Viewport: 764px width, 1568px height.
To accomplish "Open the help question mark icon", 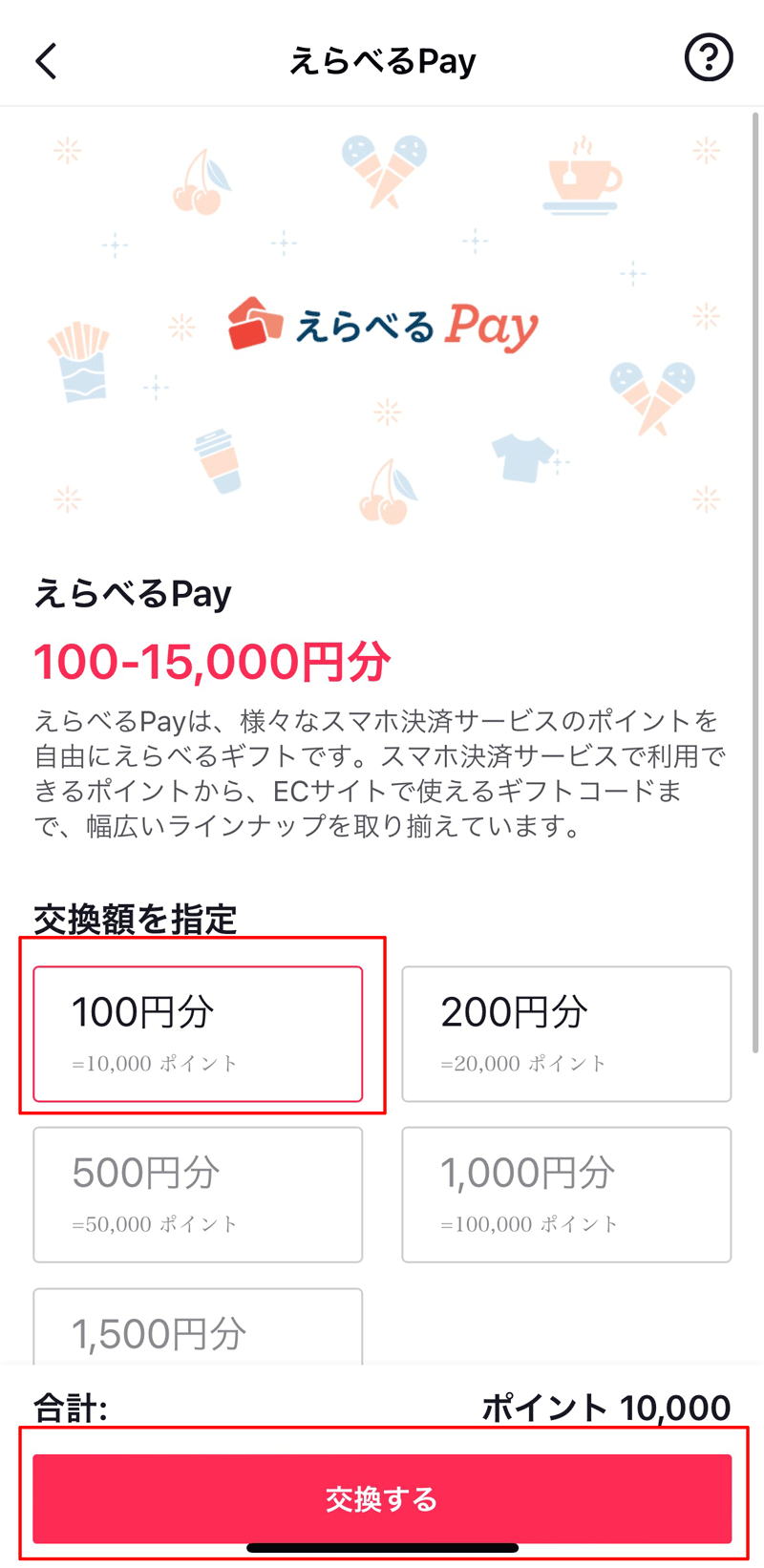I will tap(709, 58).
